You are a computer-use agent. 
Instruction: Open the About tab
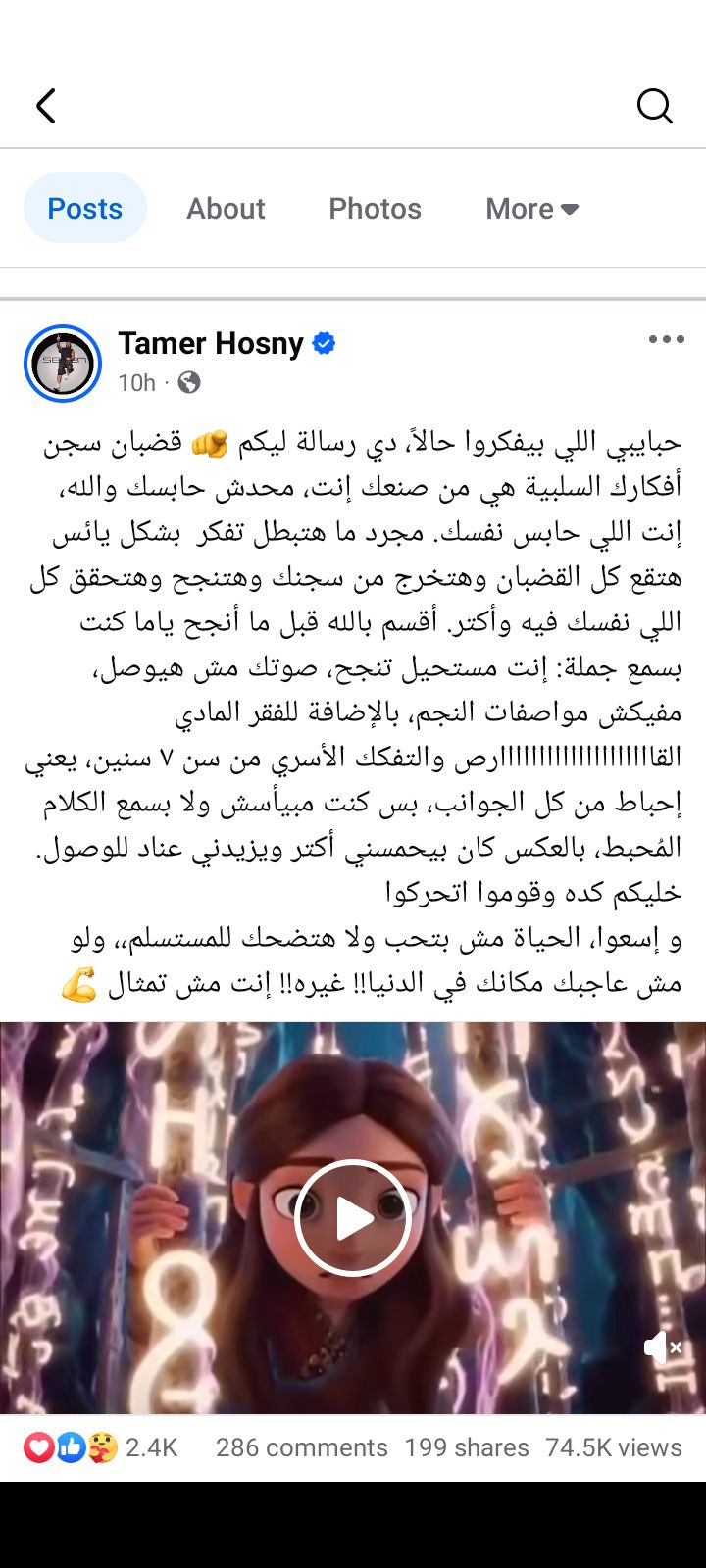click(x=226, y=208)
